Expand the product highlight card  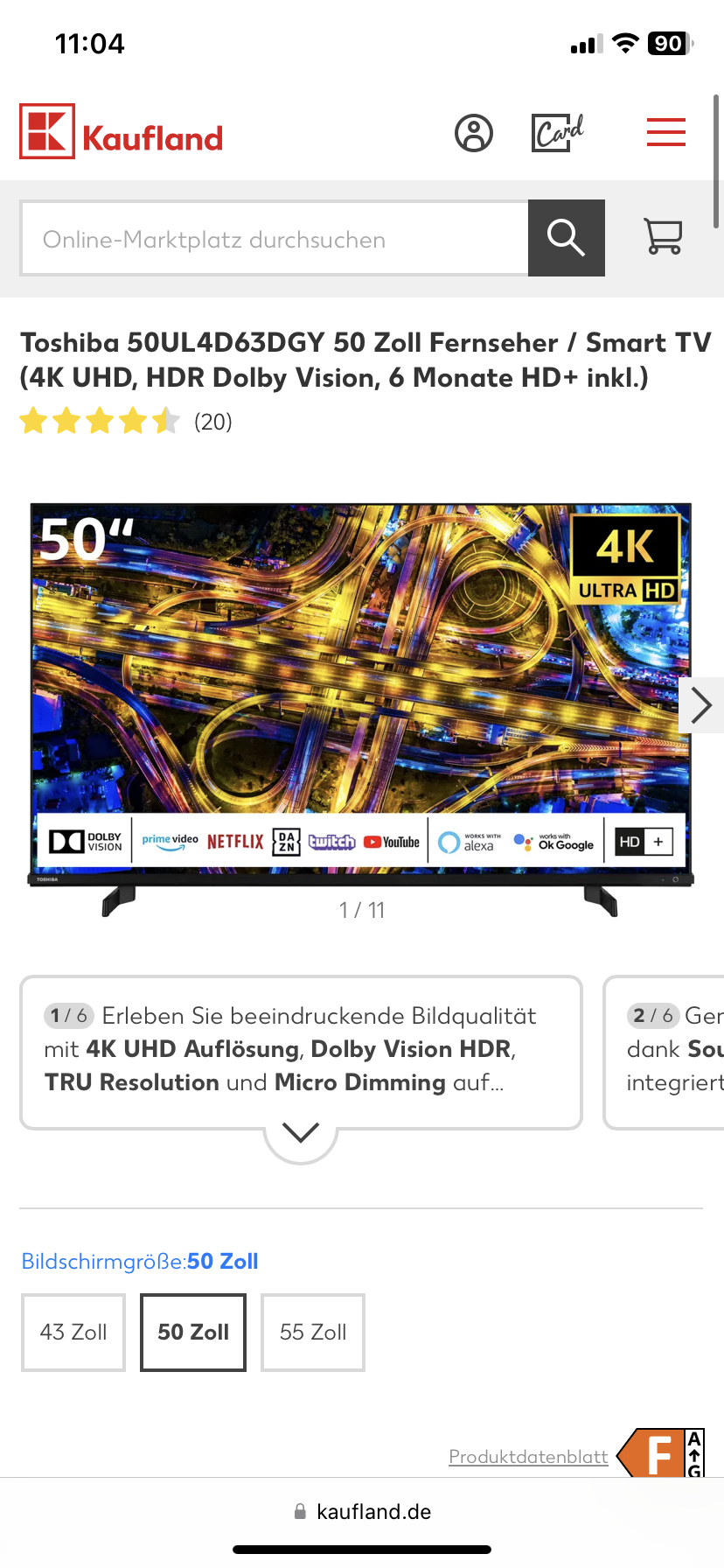pyautogui.click(x=301, y=1132)
